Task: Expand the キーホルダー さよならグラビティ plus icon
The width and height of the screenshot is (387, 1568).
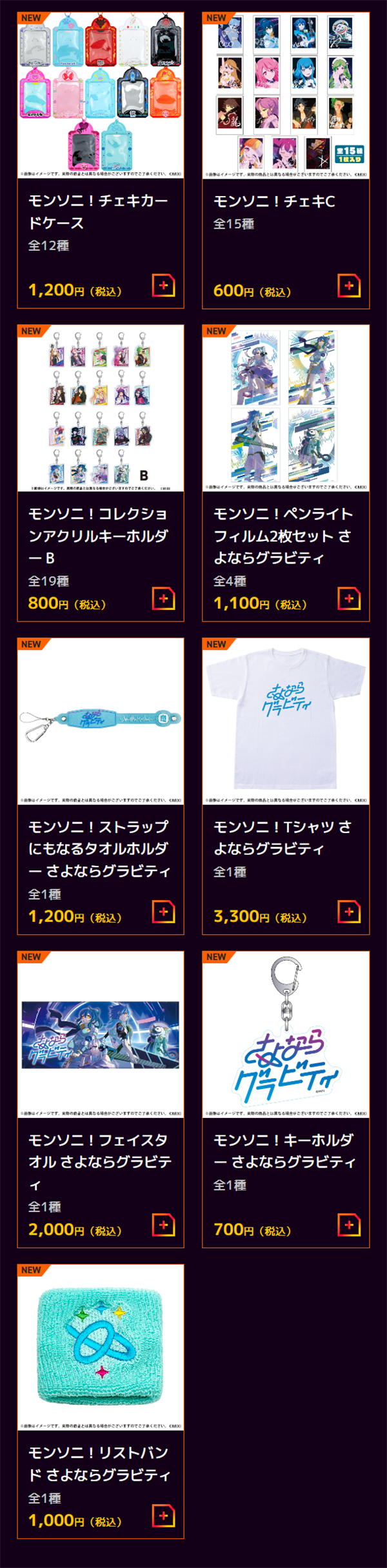Action: click(x=349, y=1225)
